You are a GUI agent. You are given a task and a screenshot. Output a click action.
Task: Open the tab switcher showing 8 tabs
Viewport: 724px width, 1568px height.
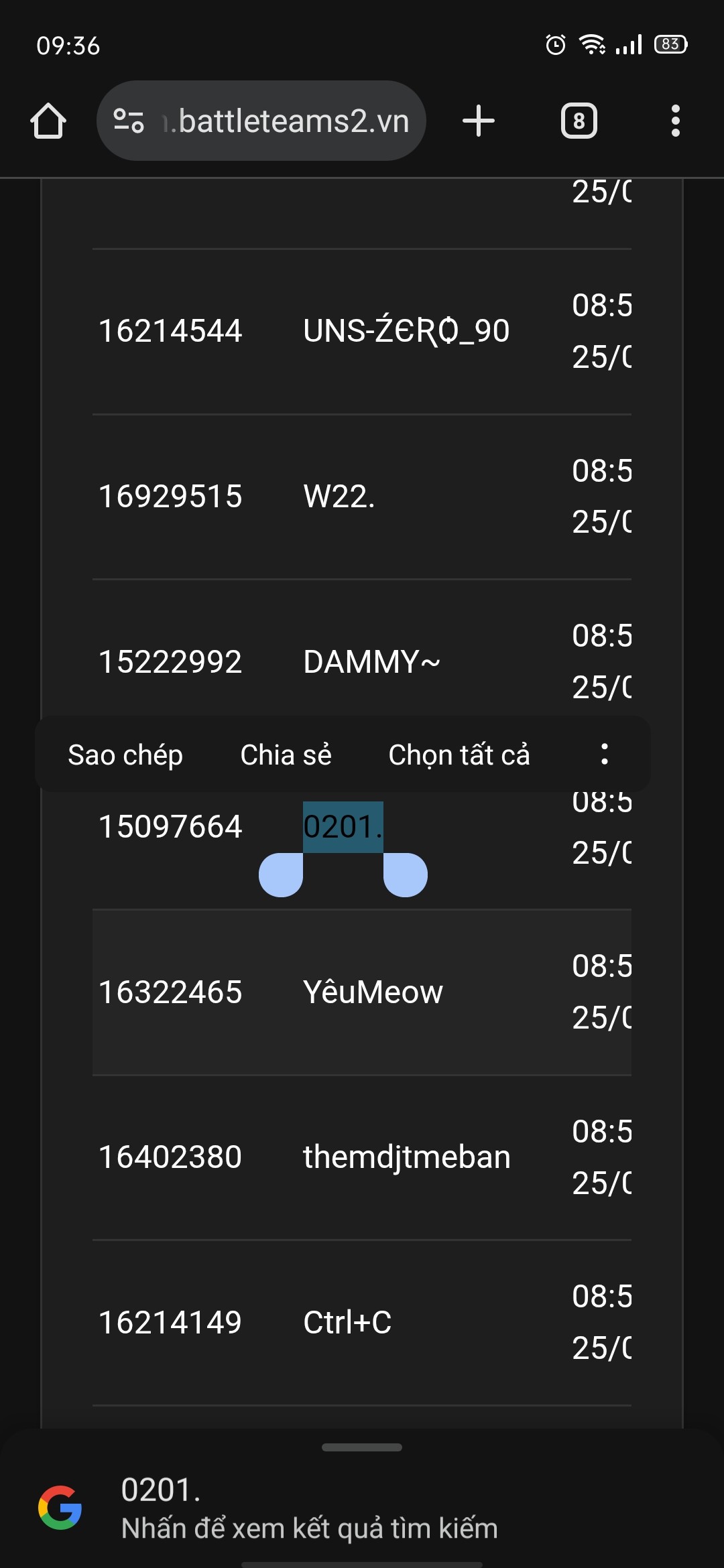pos(579,121)
